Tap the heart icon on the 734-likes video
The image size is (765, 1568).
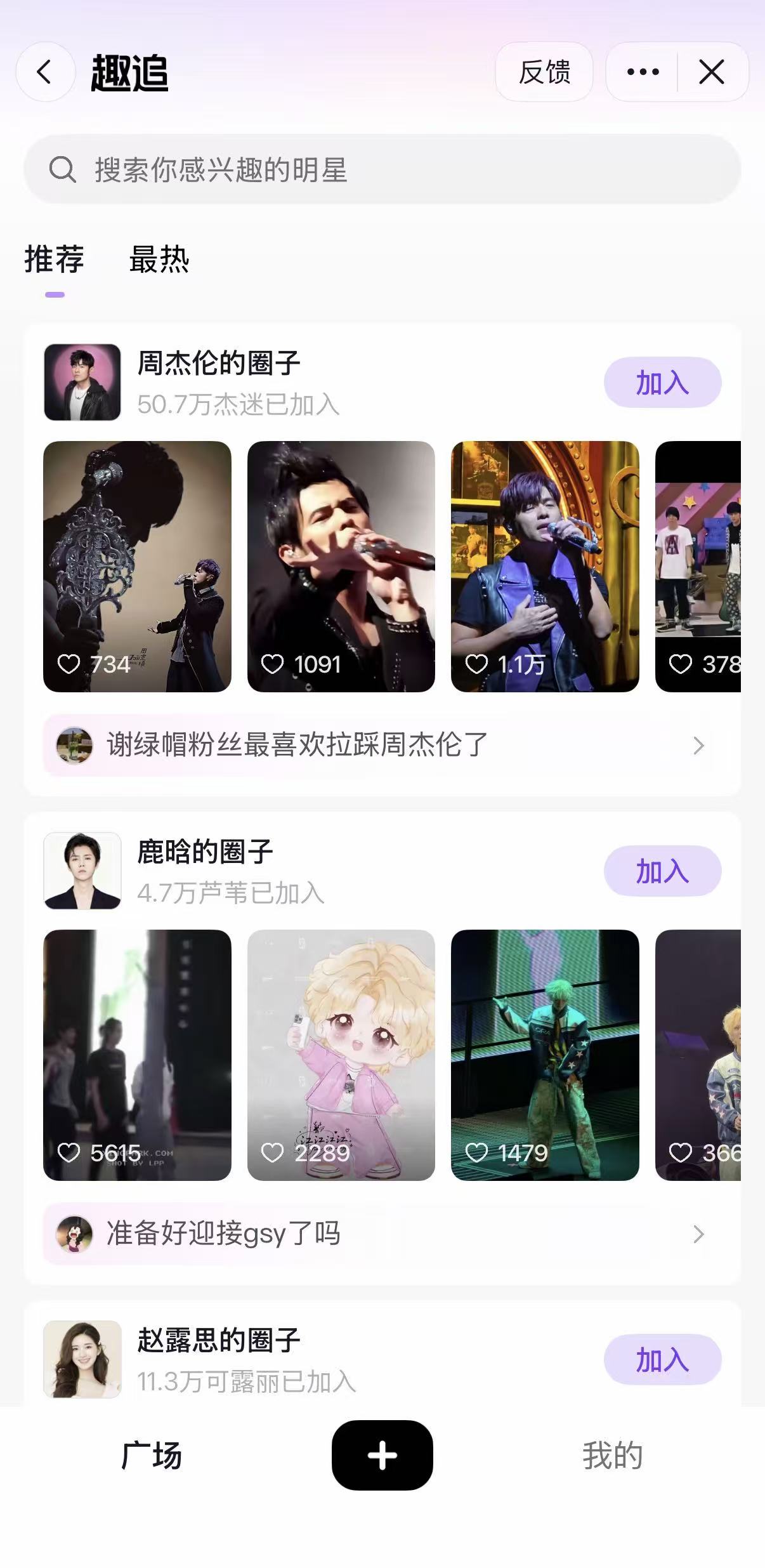point(68,662)
